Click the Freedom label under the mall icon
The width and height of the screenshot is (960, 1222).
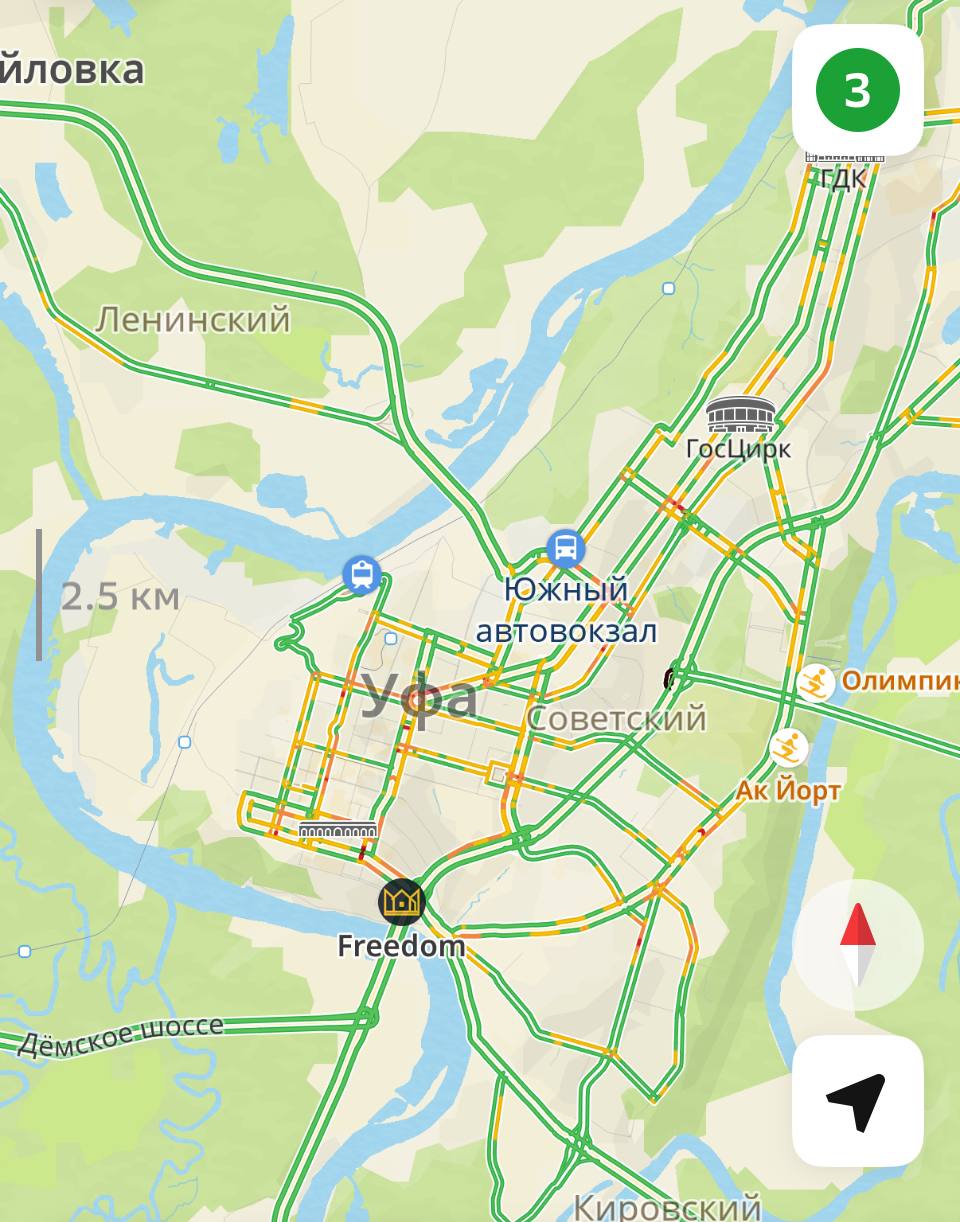[399, 945]
